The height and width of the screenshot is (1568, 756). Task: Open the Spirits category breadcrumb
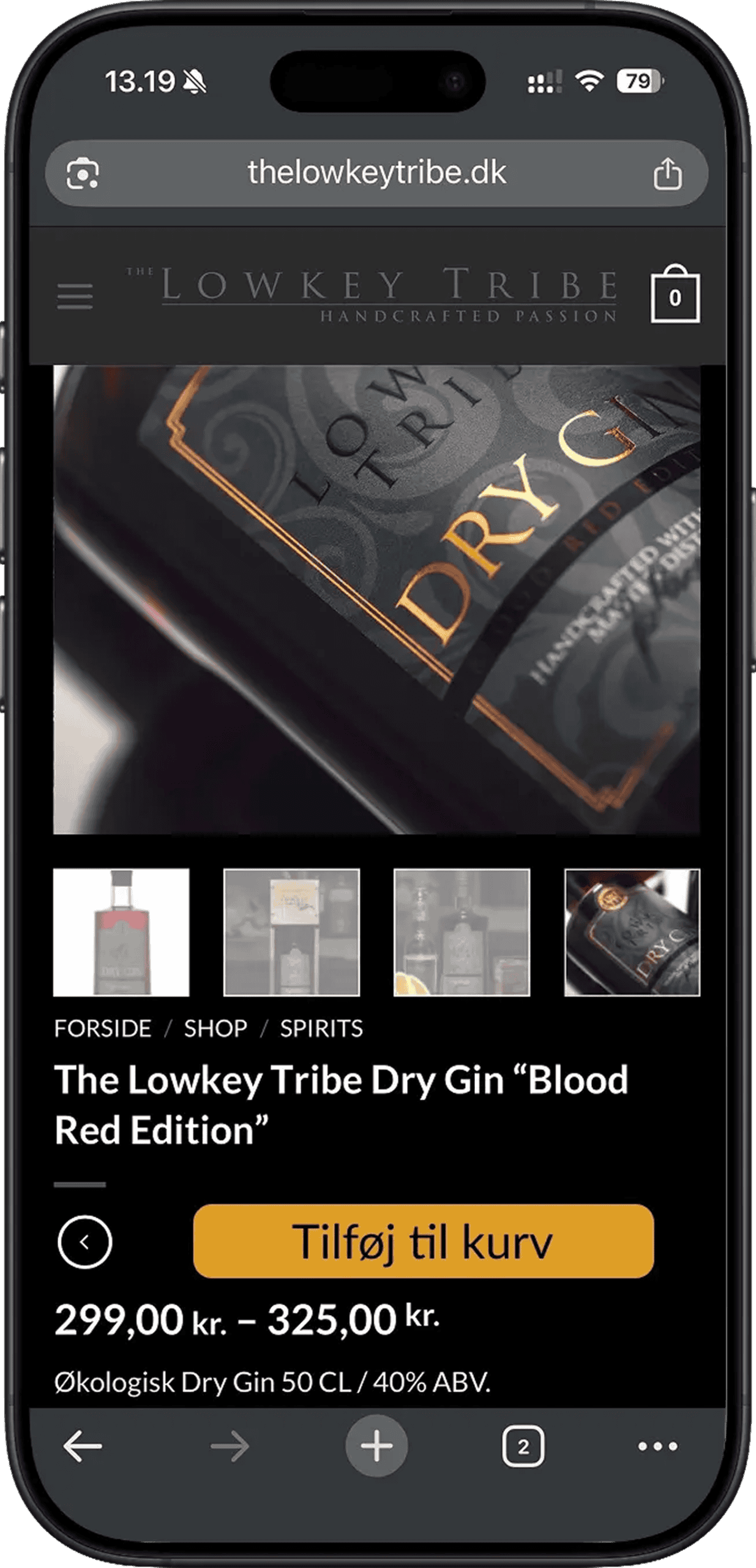(x=321, y=1028)
